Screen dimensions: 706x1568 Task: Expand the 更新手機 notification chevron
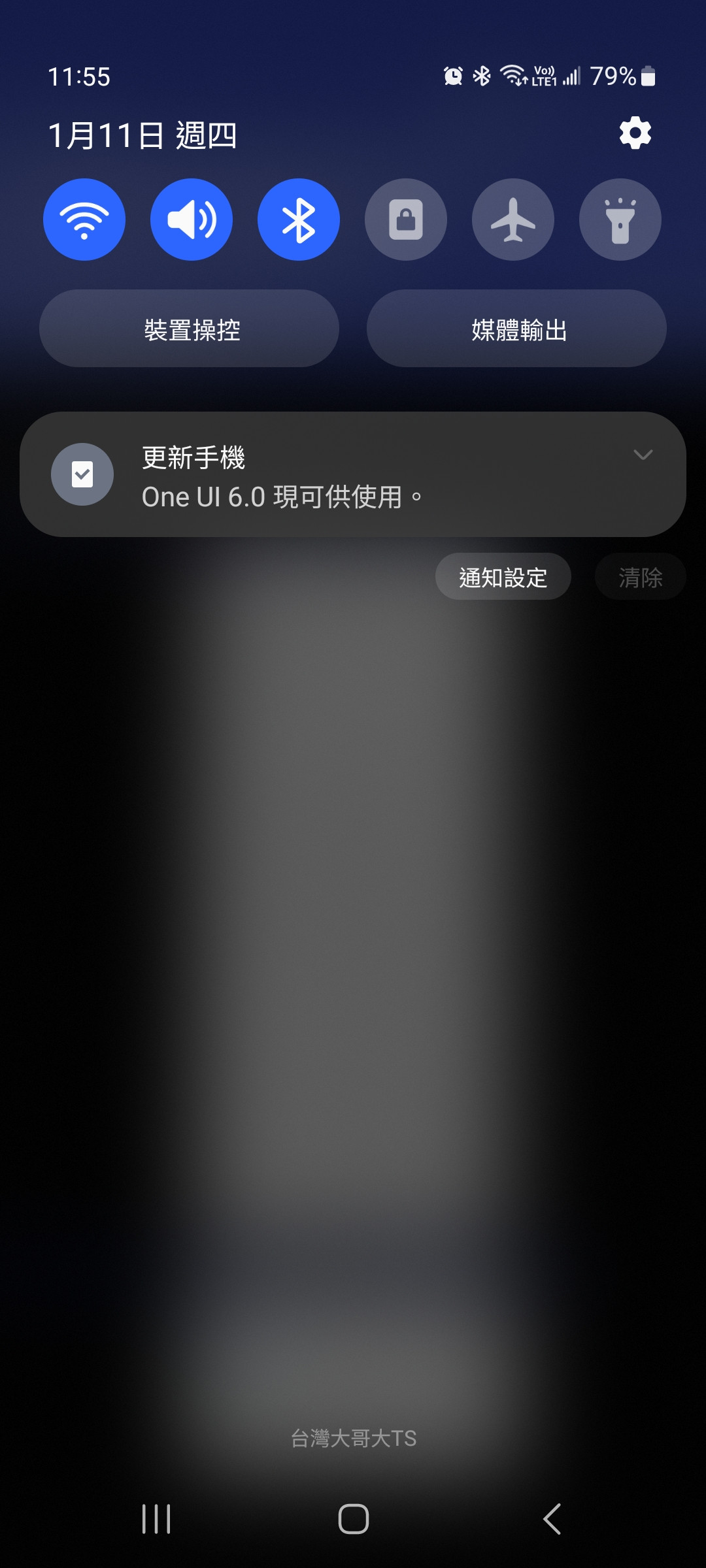coord(643,455)
